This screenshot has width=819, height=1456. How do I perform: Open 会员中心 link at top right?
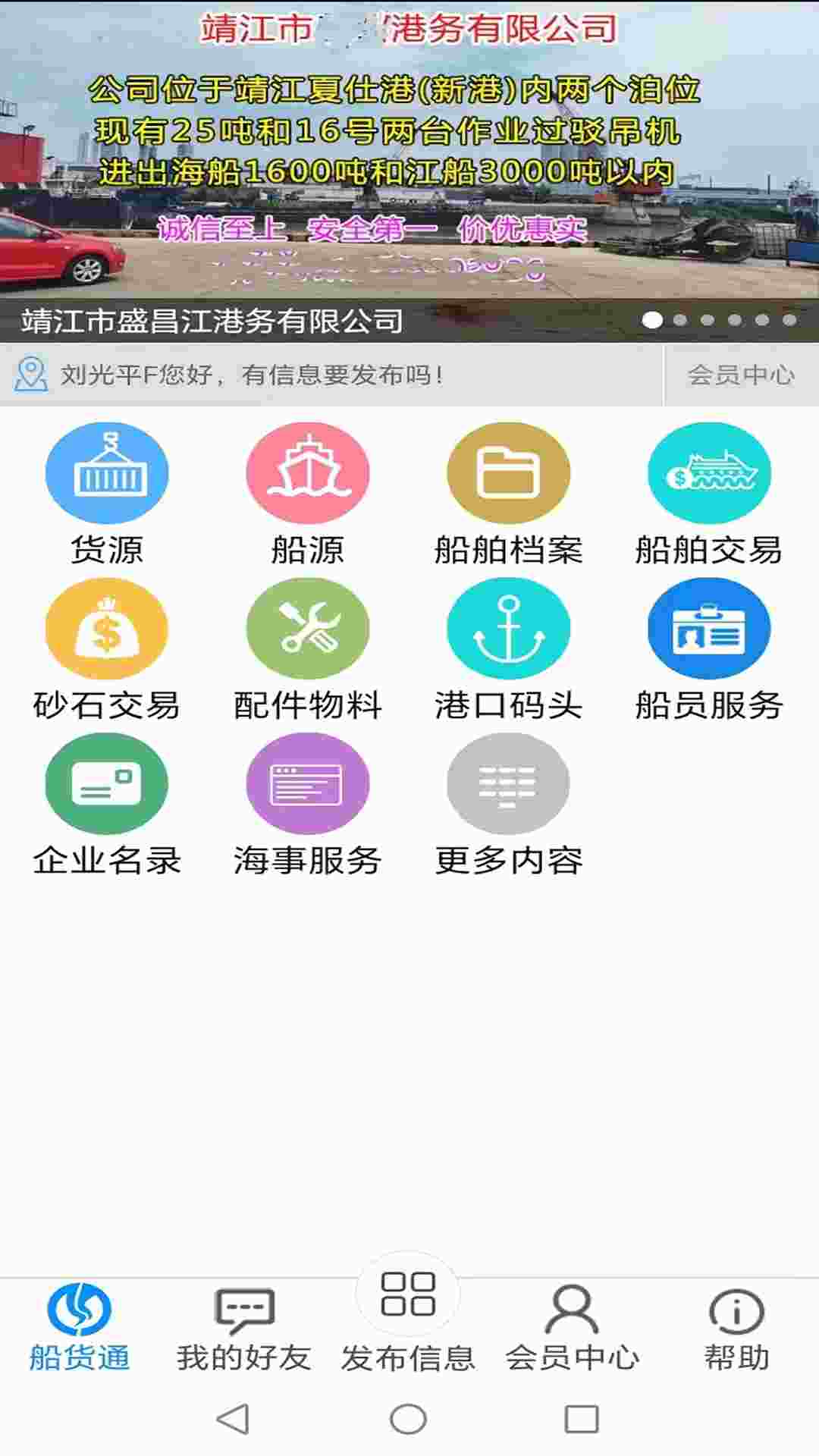739,373
